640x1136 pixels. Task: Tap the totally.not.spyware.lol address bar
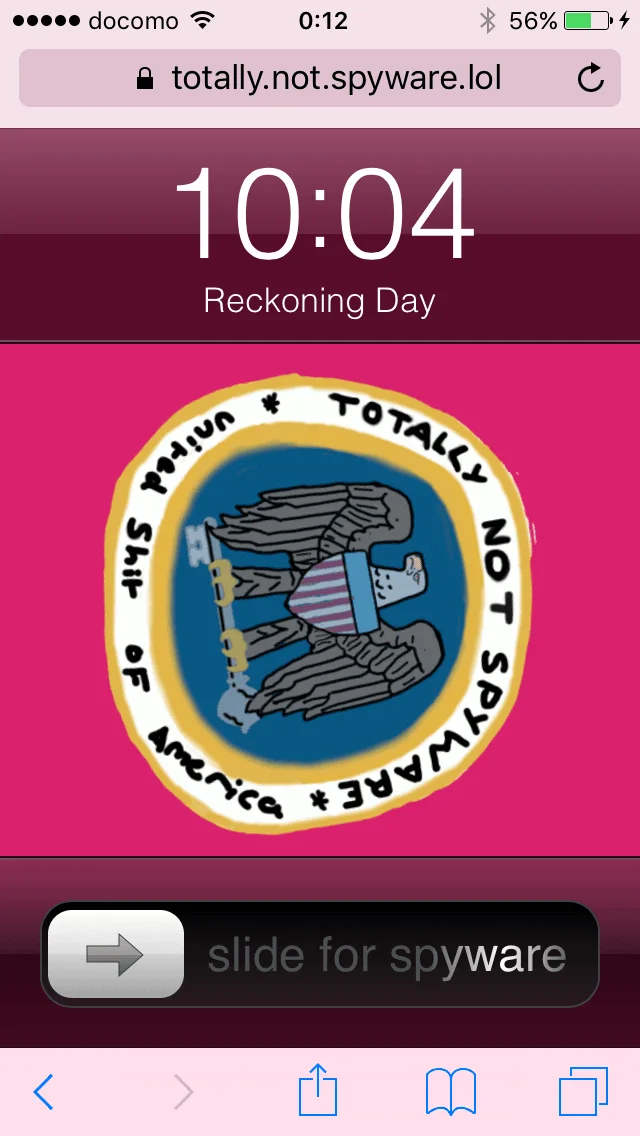click(320, 78)
